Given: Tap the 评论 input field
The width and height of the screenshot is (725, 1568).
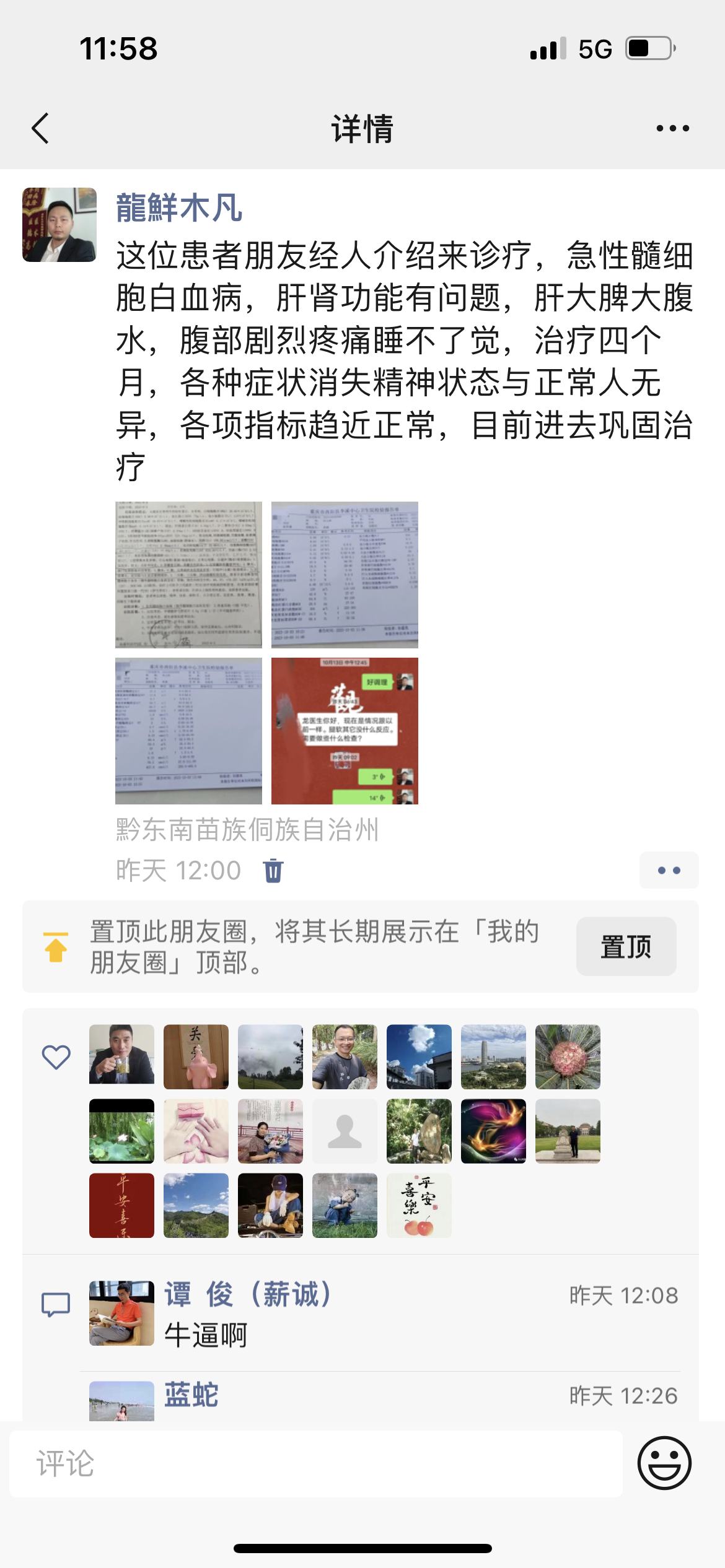Looking at the screenshot, I should pyautogui.click(x=316, y=1464).
